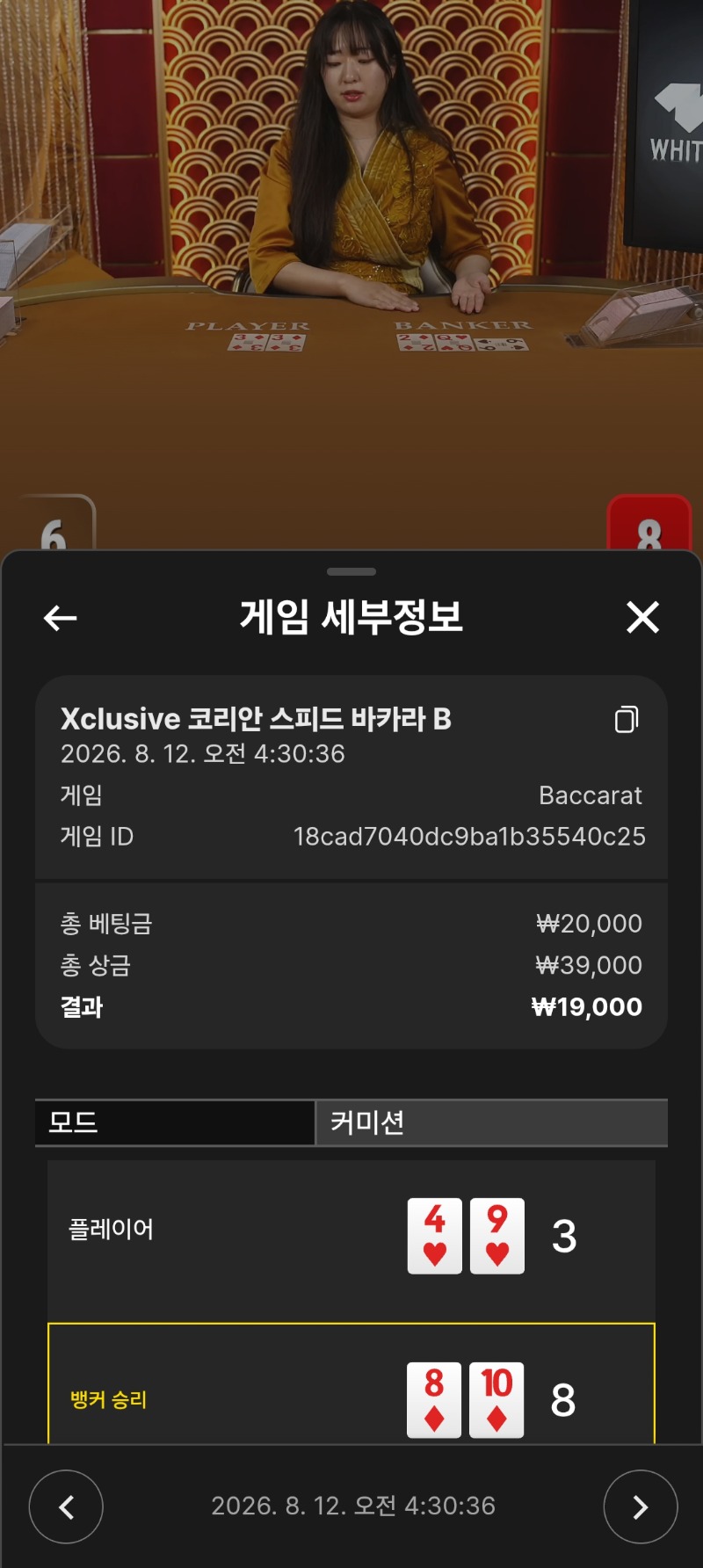The height and width of the screenshot is (1568, 703).
Task: Go to the previous game record
Action: (x=66, y=1506)
